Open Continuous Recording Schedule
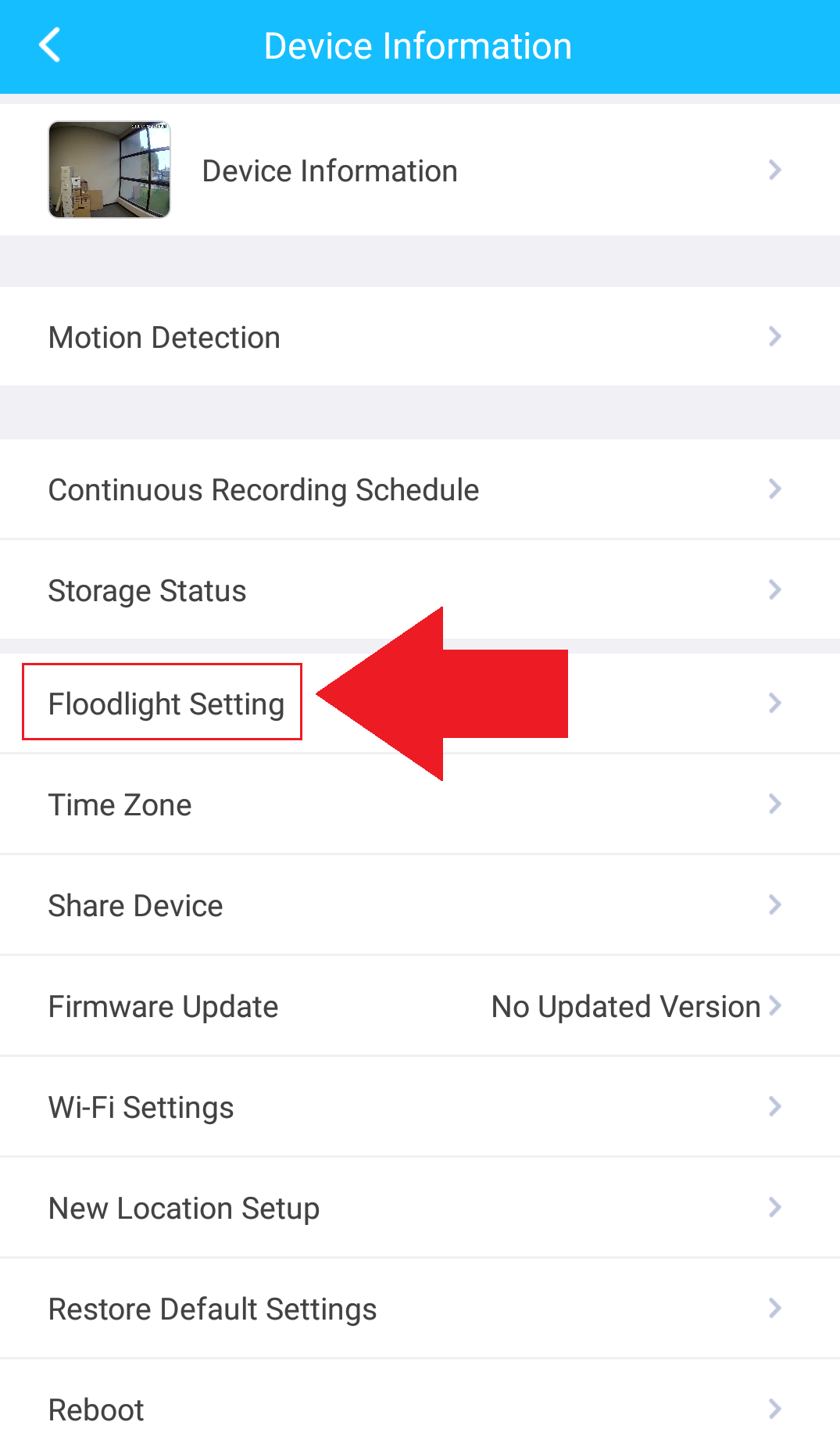 [420, 489]
